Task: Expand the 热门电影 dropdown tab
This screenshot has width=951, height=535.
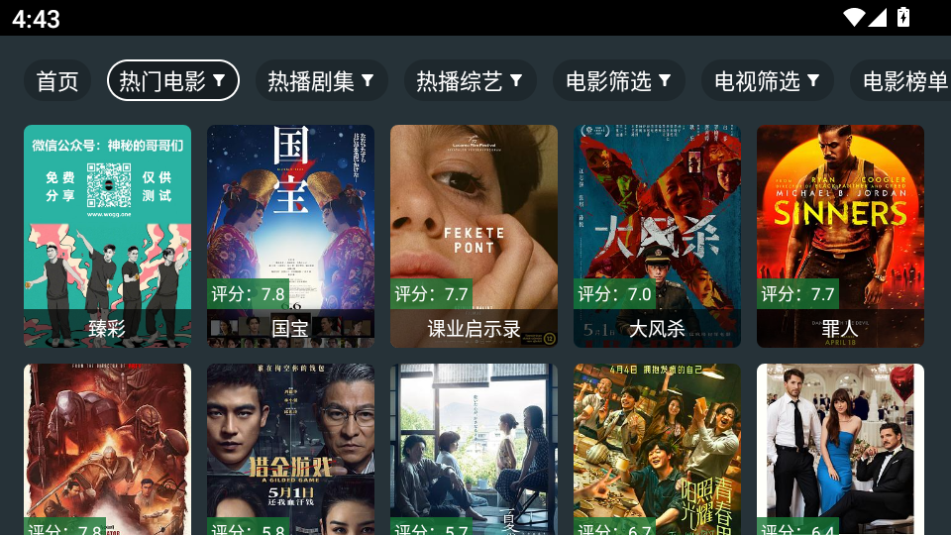Action: [x=173, y=81]
